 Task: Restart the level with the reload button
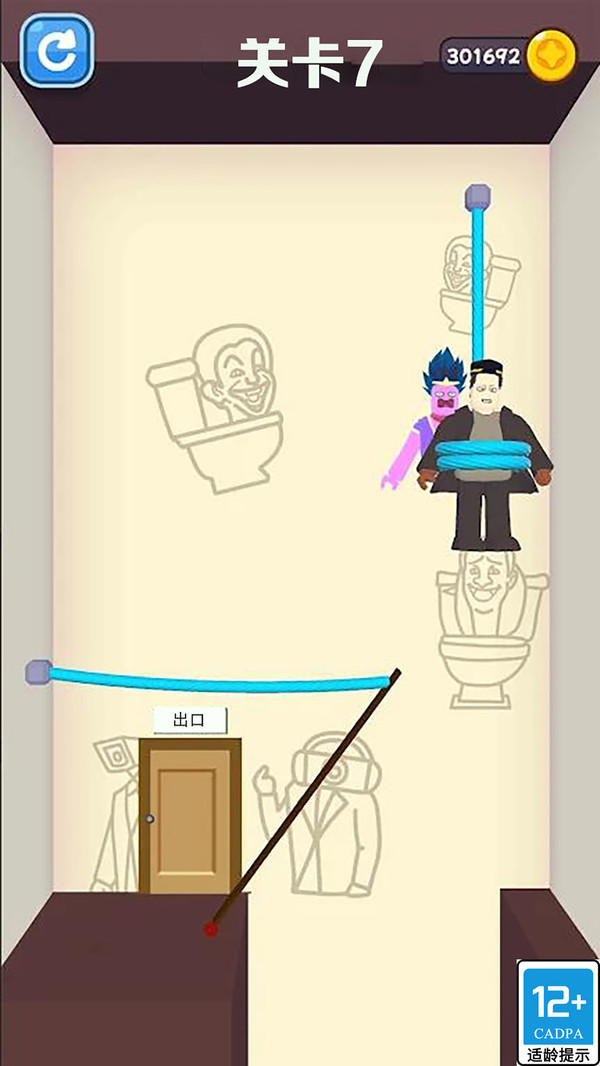(x=57, y=49)
